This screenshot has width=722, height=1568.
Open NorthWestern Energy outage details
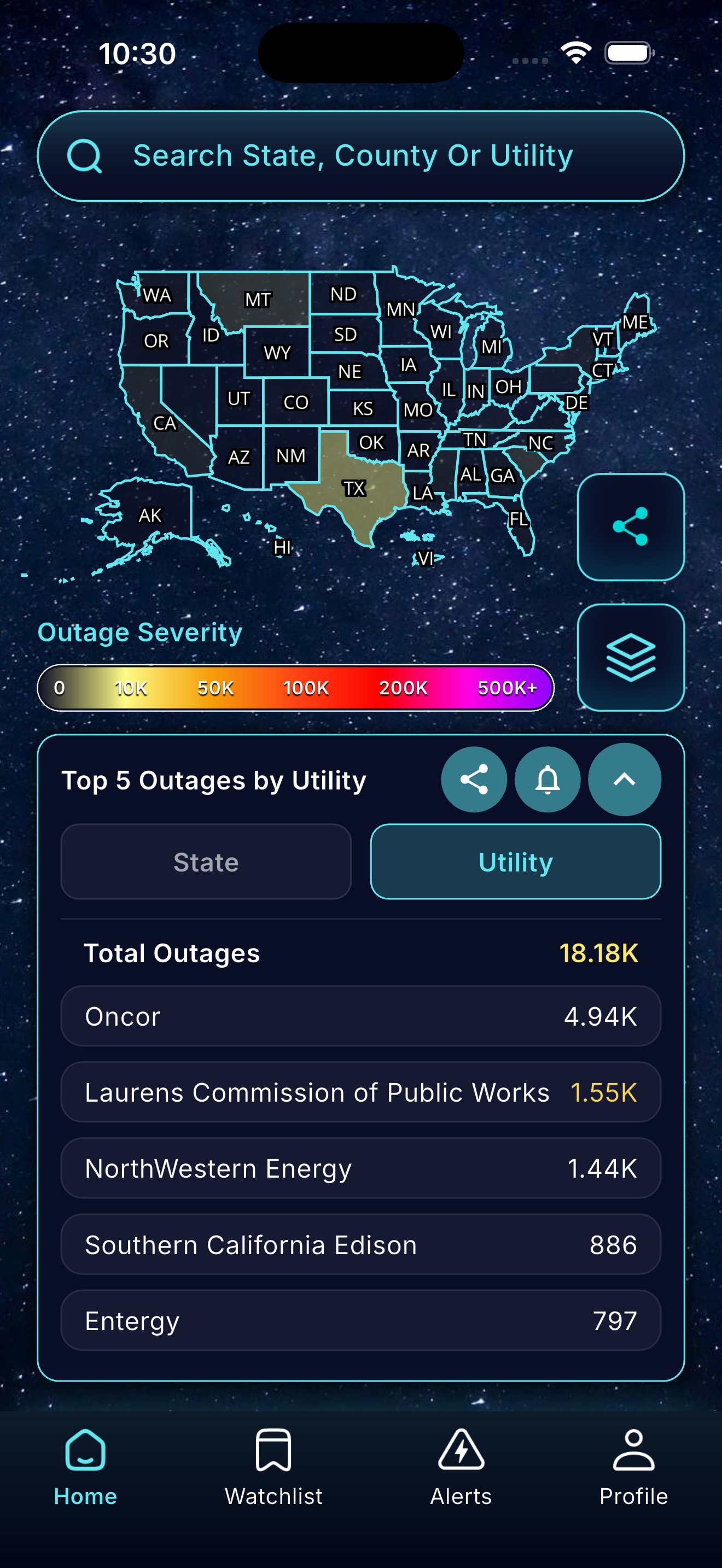360,1169
